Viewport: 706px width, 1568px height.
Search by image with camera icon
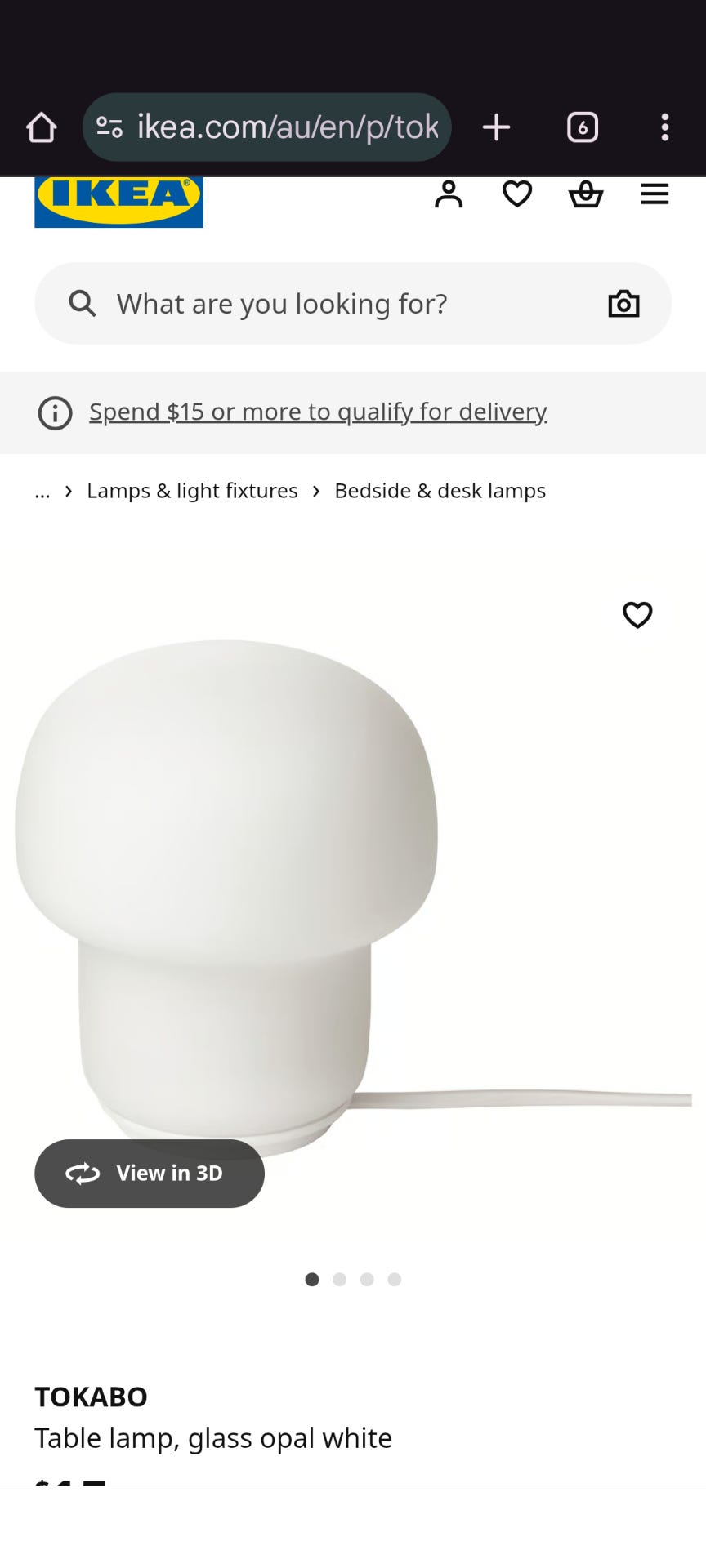(x=623, y=304)
